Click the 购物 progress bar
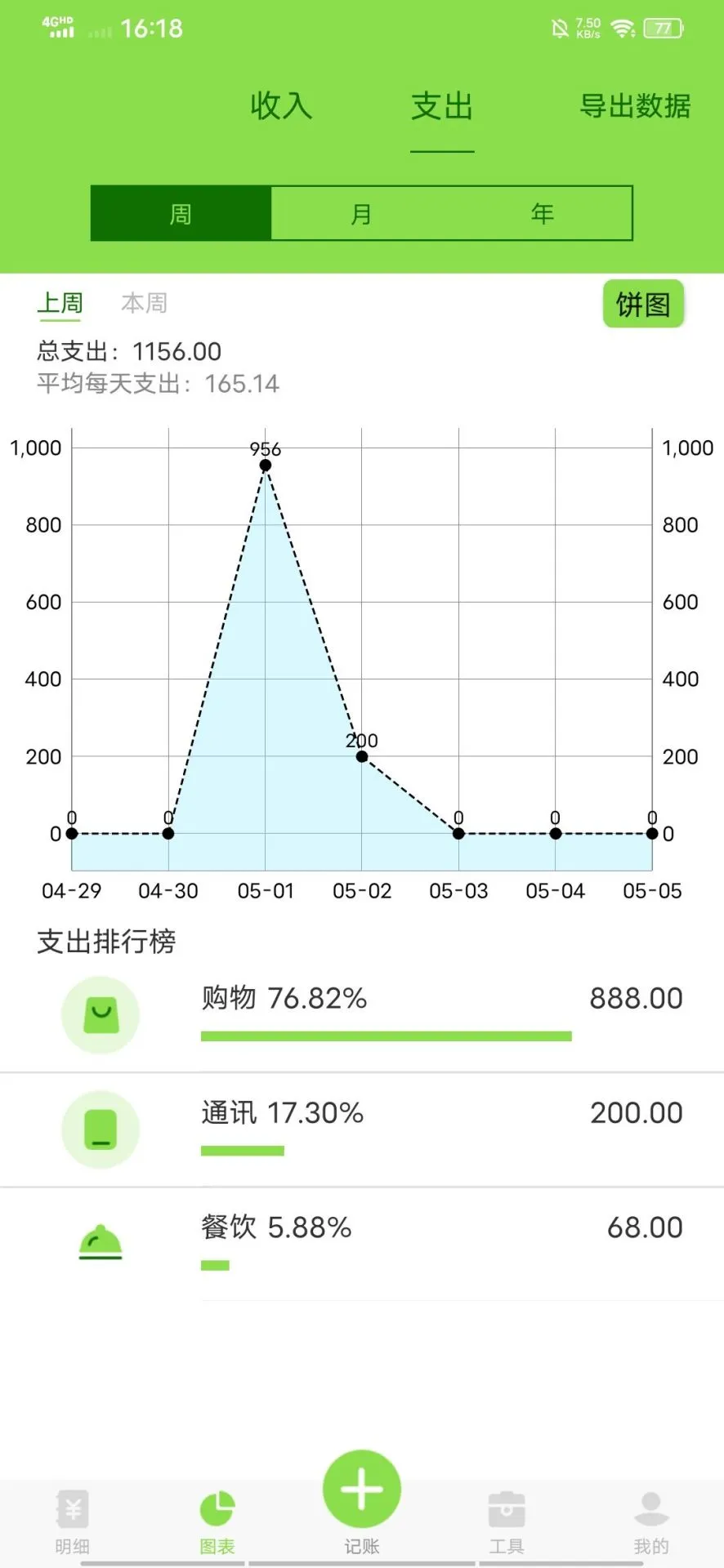Viewport: 724px width, 1568px height. click(x=386, y=1035)
